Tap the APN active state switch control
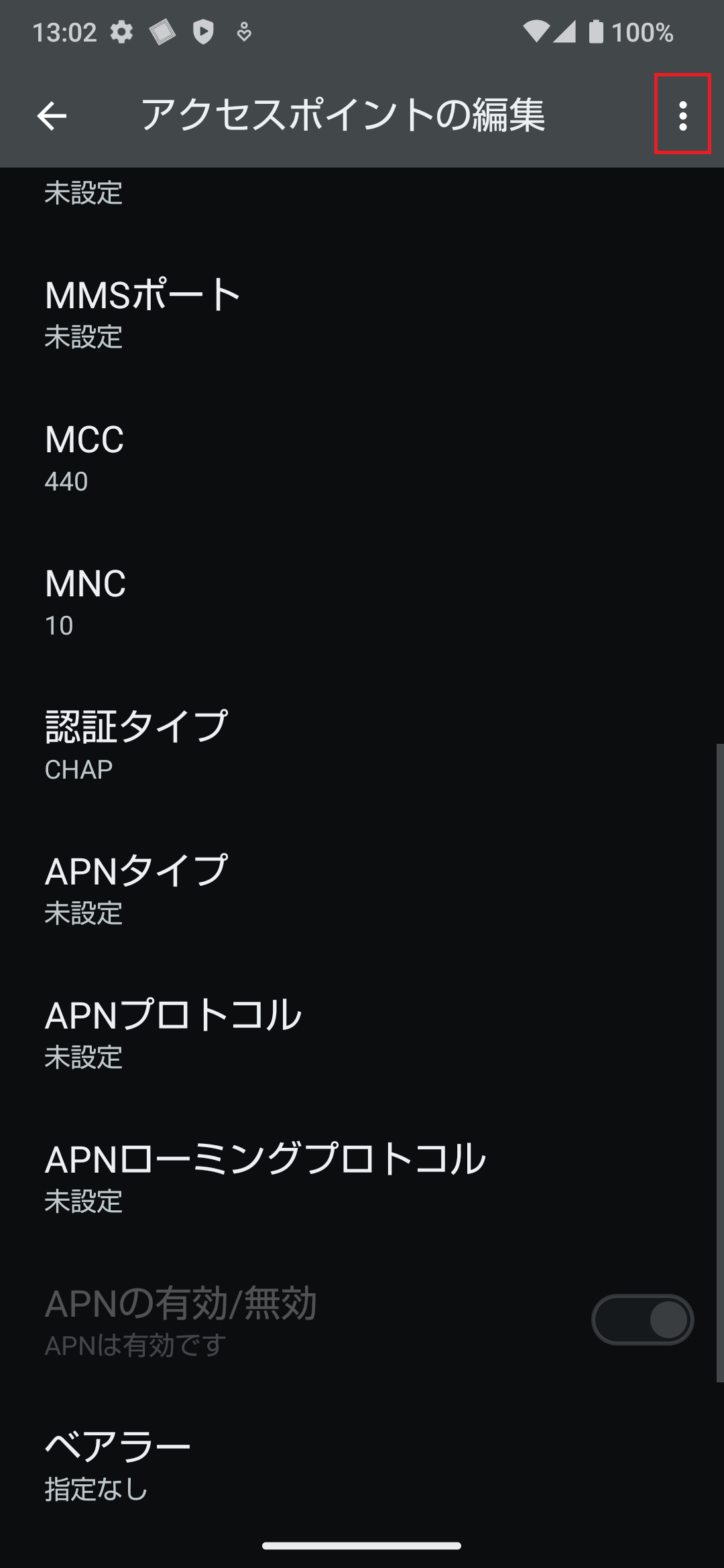The image size is (724, 1568). tap(642, 1319)
